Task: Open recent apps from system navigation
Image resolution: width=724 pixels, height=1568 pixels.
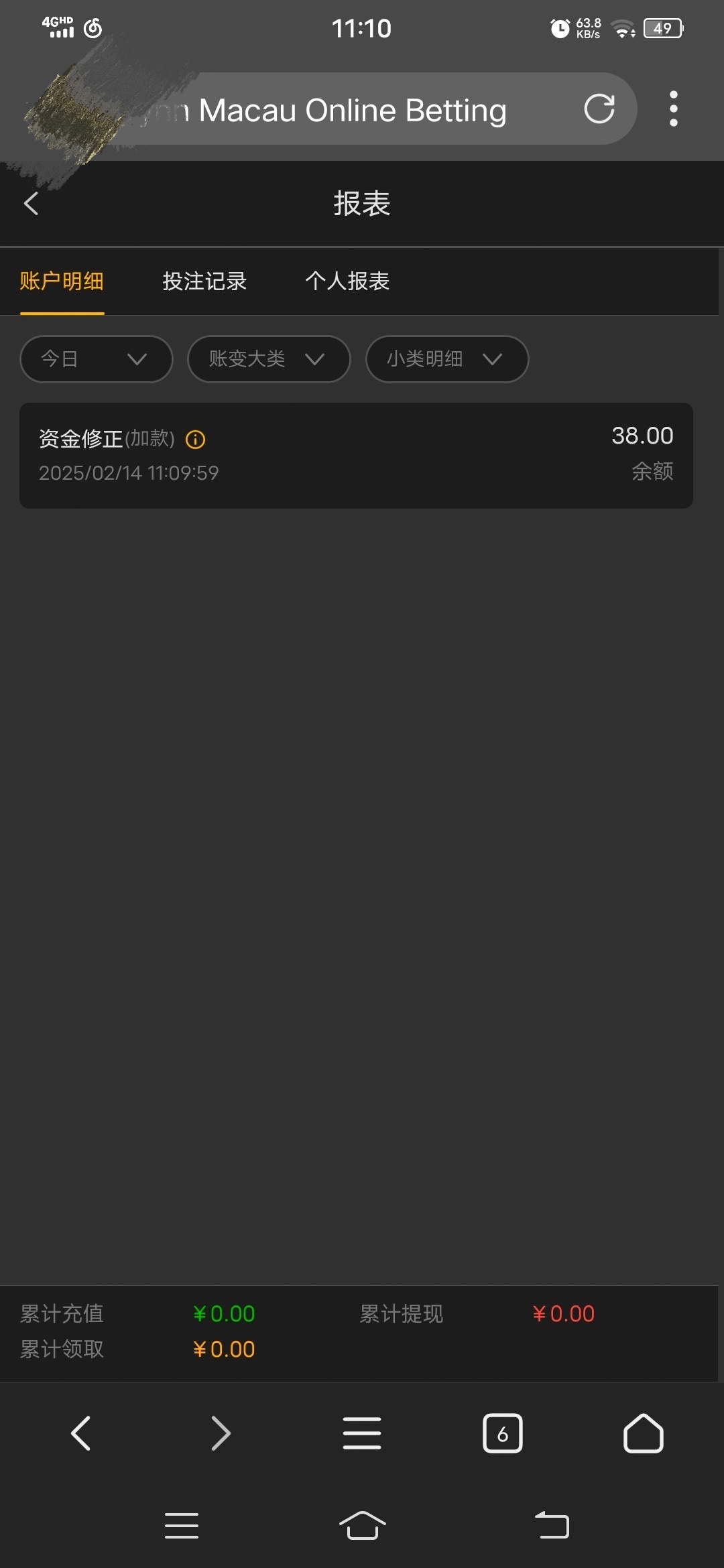Action: (x=182, y=1525)
